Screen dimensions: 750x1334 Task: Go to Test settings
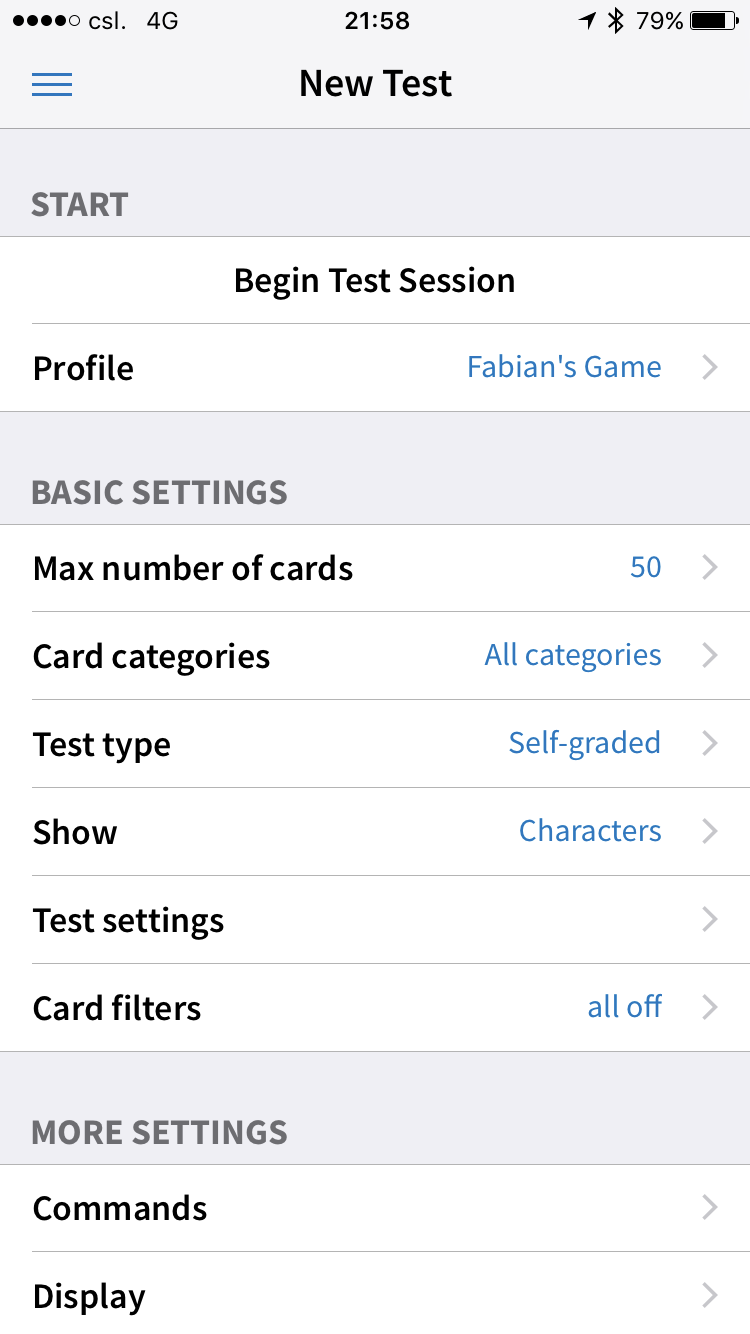click(x=375, y=920)
